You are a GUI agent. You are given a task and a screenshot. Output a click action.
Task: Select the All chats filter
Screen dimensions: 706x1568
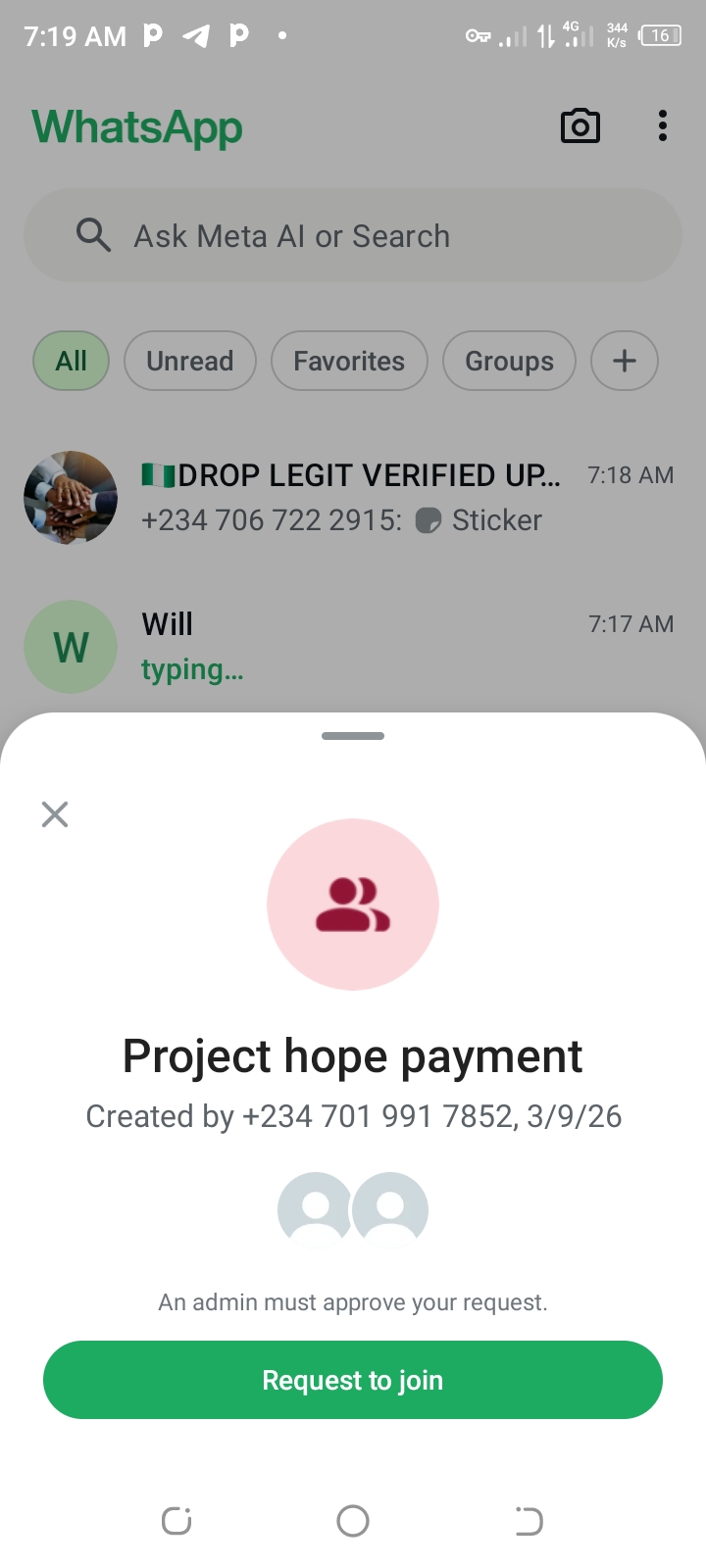click(x=71, y=362)
